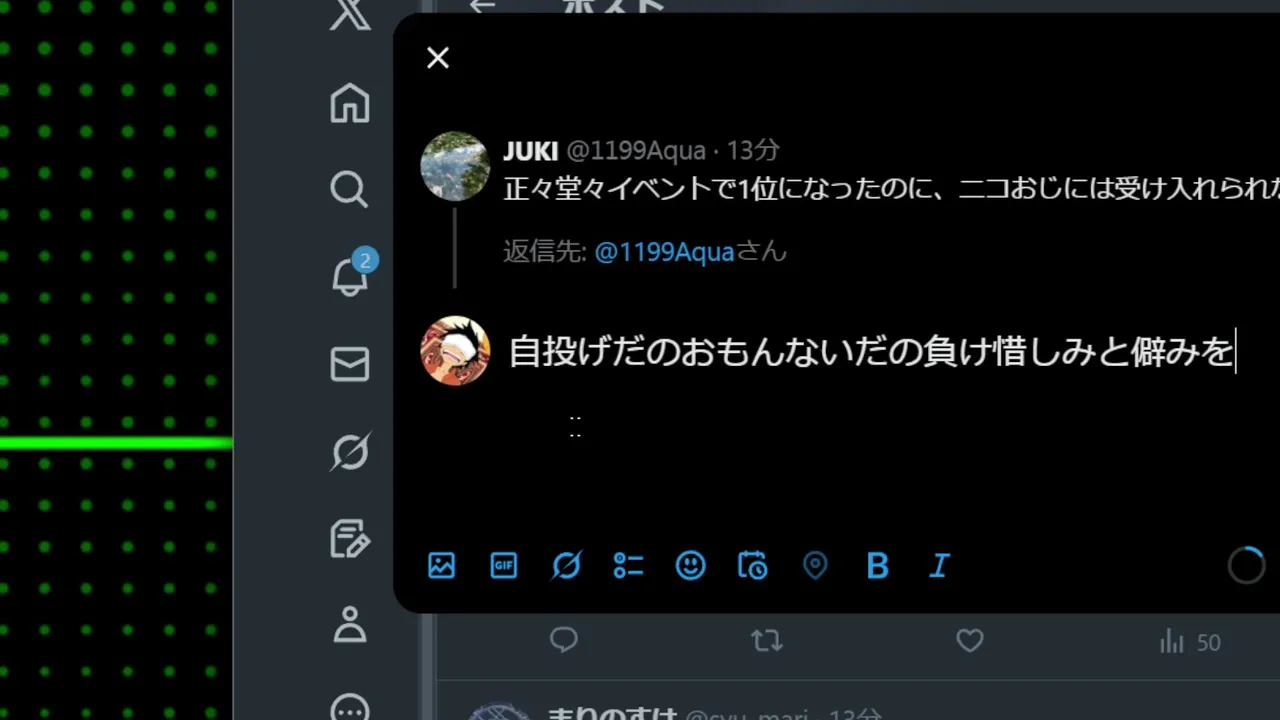Open Grok from the sidebar
This screenshot has width=1280, height=720.
tap(350, 452)
